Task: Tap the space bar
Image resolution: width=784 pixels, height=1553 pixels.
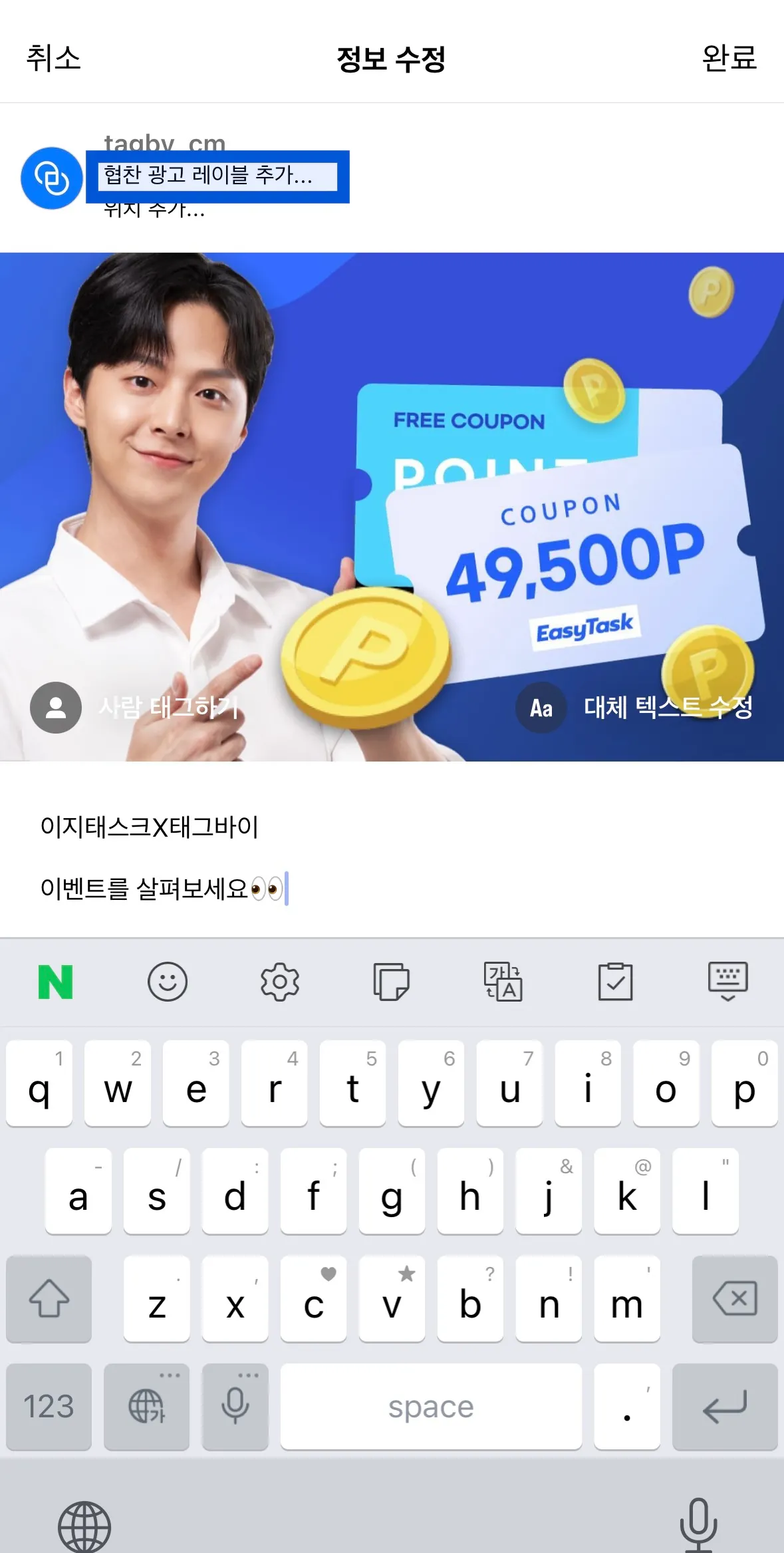Action: pyautogui.click(x=430, y=1406)
